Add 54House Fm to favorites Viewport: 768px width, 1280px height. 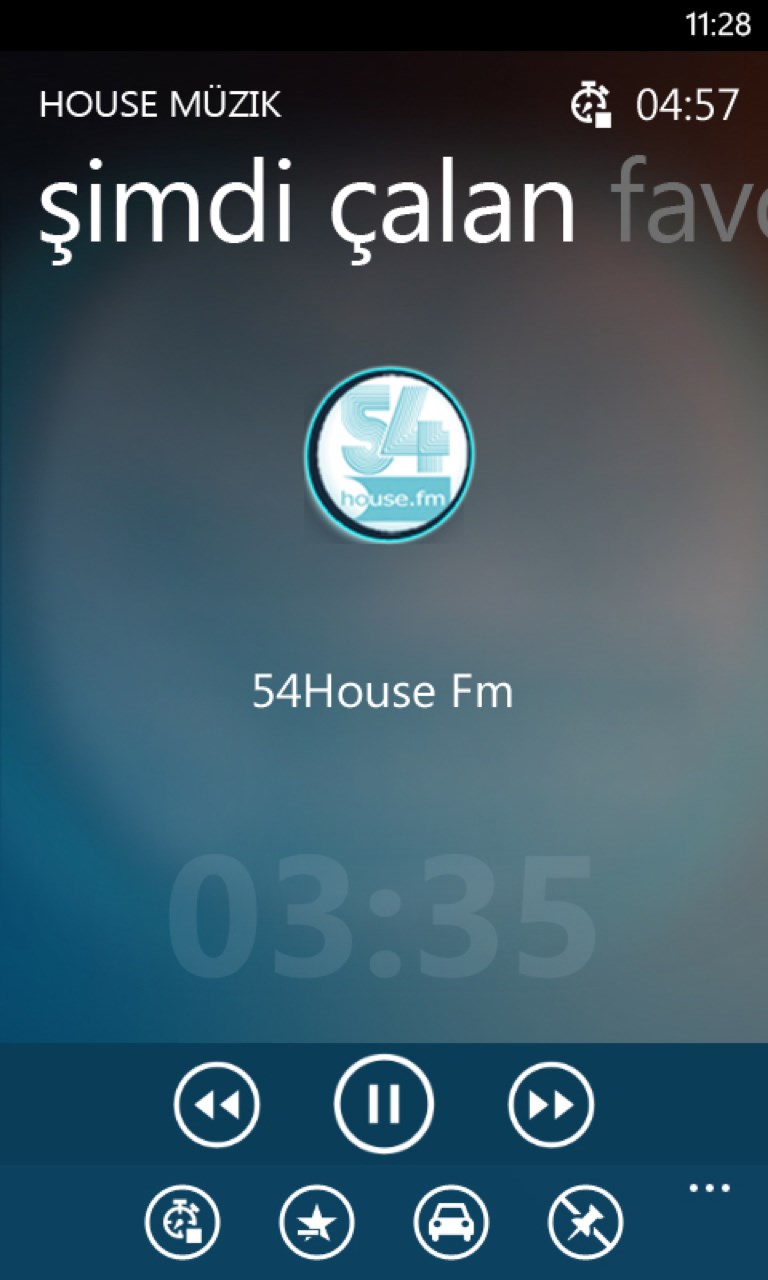tap(317, 1222)
